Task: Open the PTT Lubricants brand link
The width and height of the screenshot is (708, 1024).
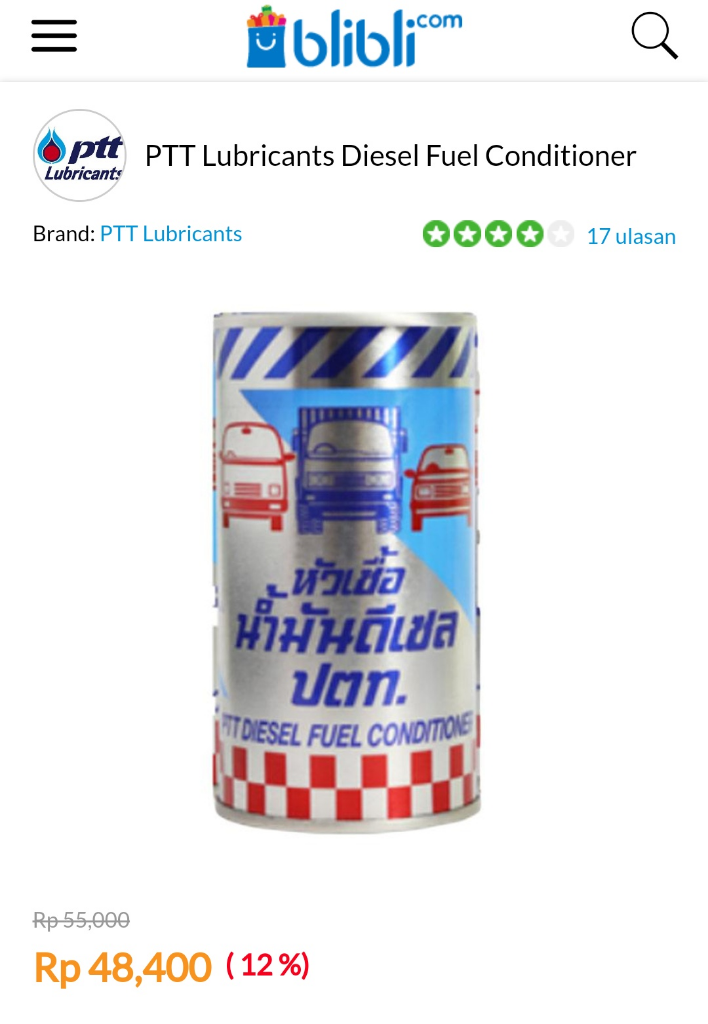Action: 171,234
